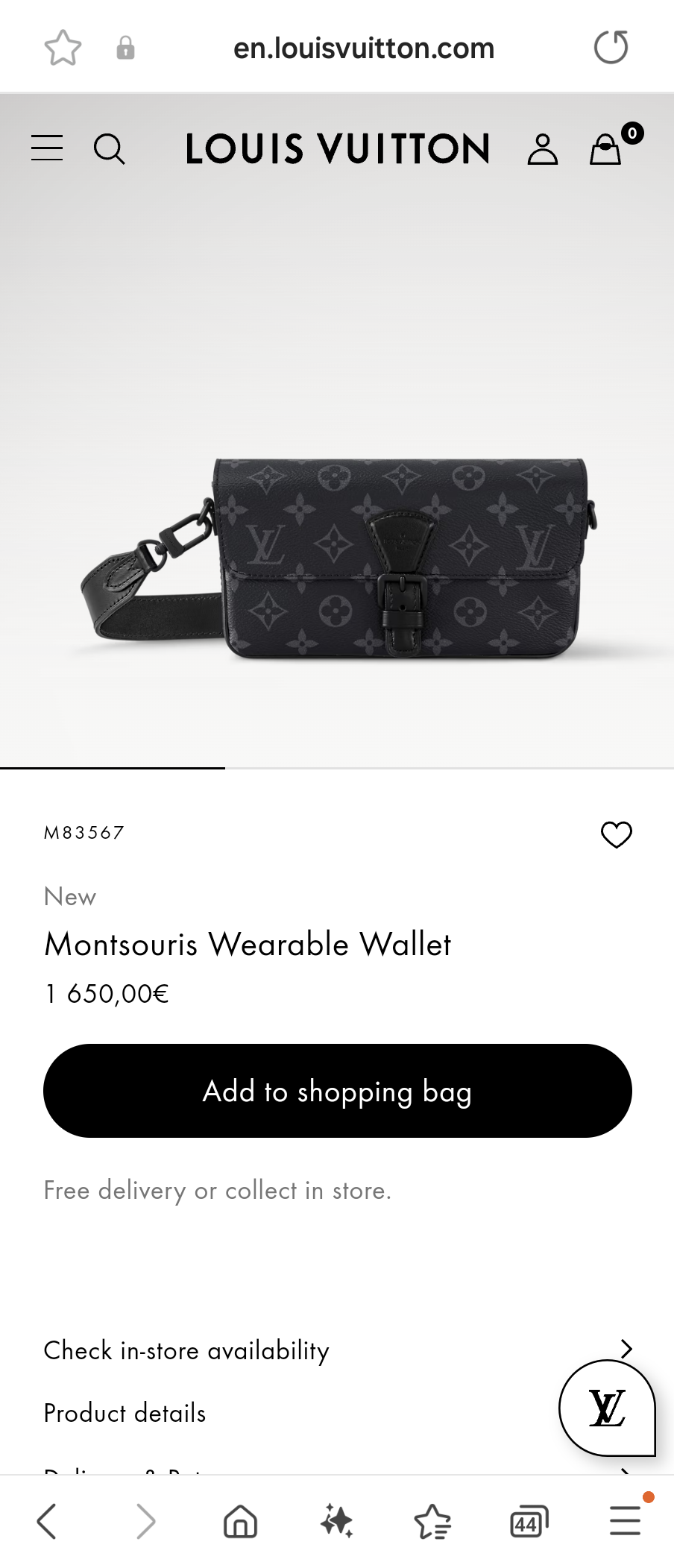674x1568 pixels.
Task: Go to Louis Vuitton homepage via logo
Action: coord(337,148)
